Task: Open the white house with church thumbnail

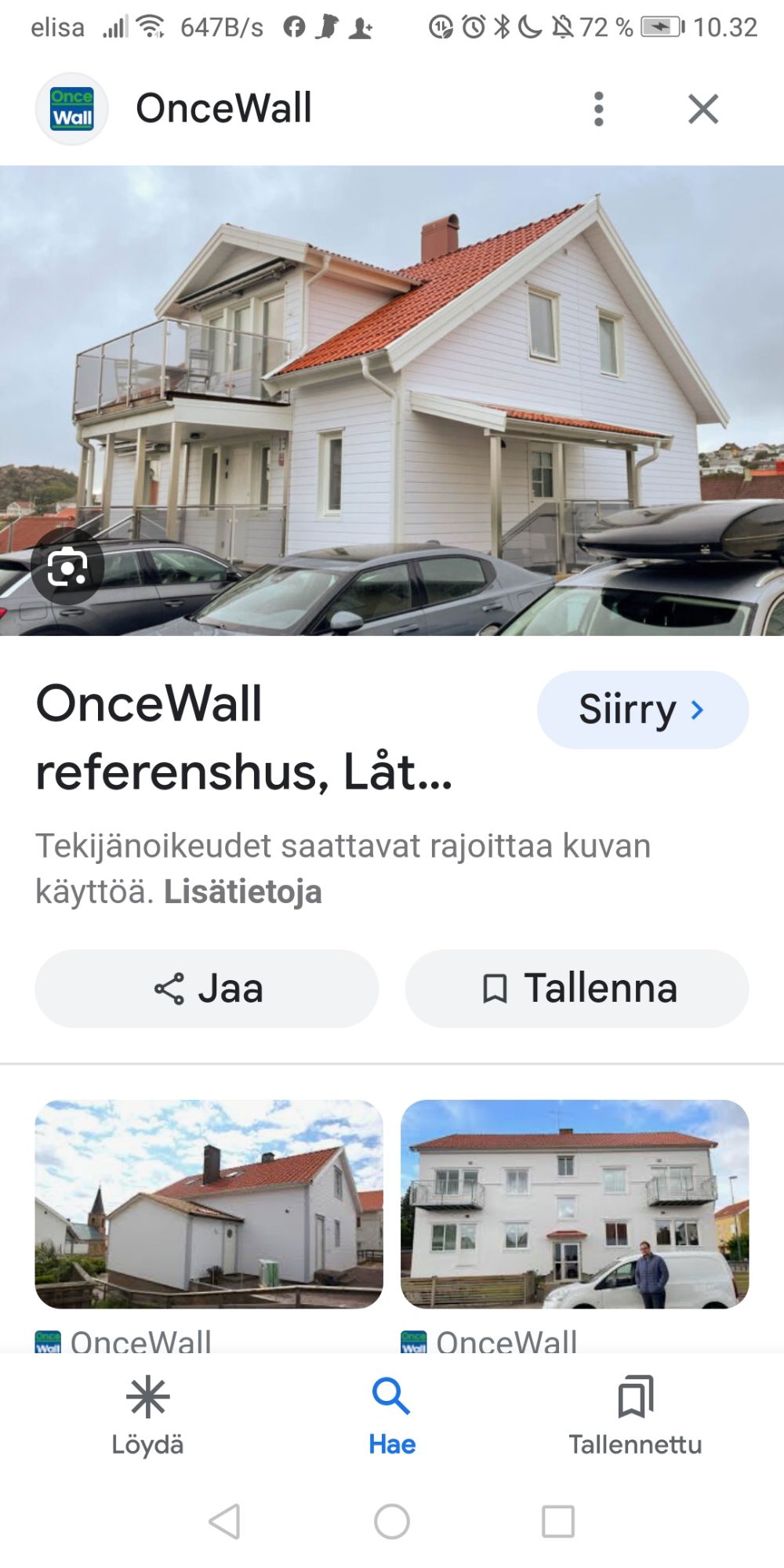Action: pos(209,1203)
